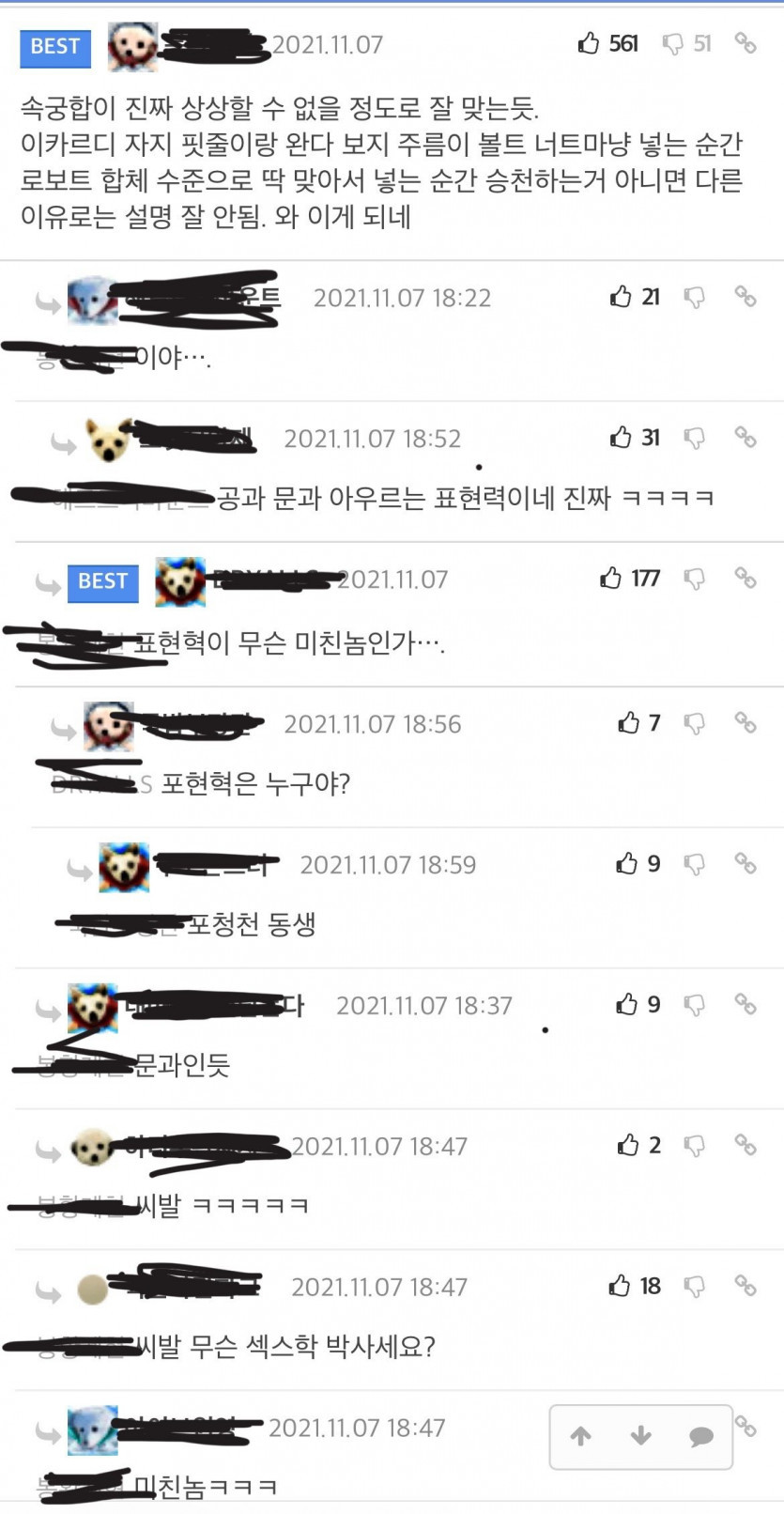Copy link of the 박사세요? reply
This screenshot has width=784, height=1514.
point(746,1286)
